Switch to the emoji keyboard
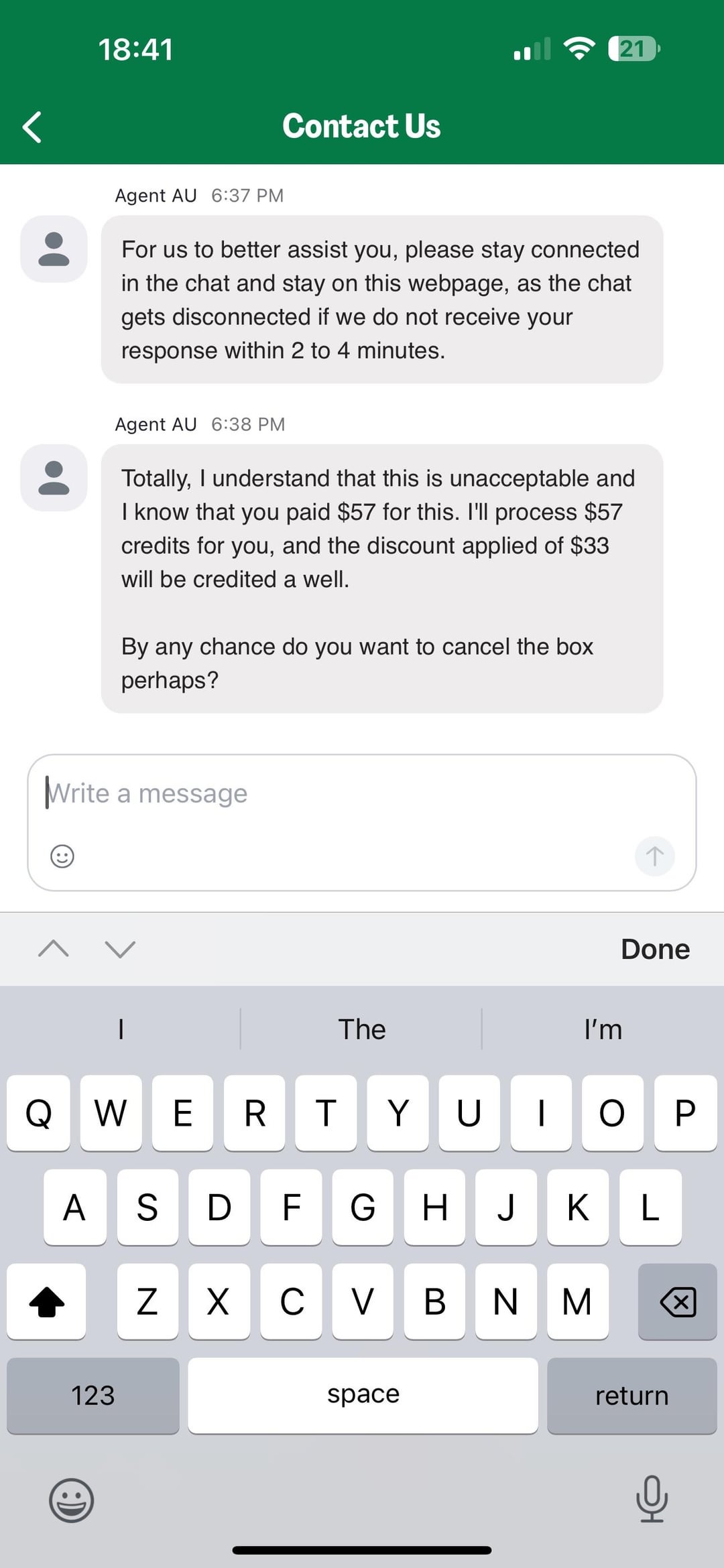The width and height of the screenshot is (724, 1568). [x=71, y=1500]
